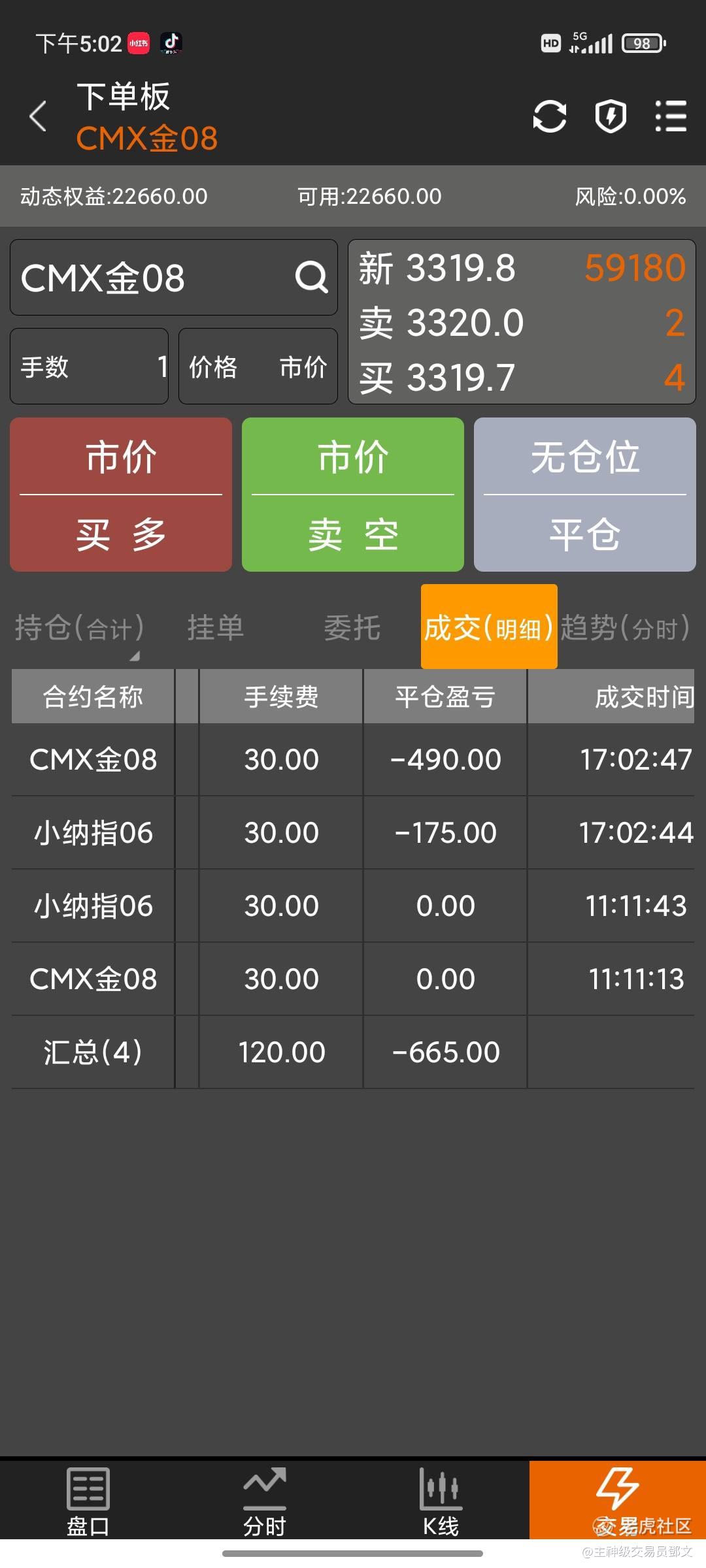706x1568 pixels.
Task: Place a 市价 买多 buy order
Action: pyautogui.click(x=121, y=495)
